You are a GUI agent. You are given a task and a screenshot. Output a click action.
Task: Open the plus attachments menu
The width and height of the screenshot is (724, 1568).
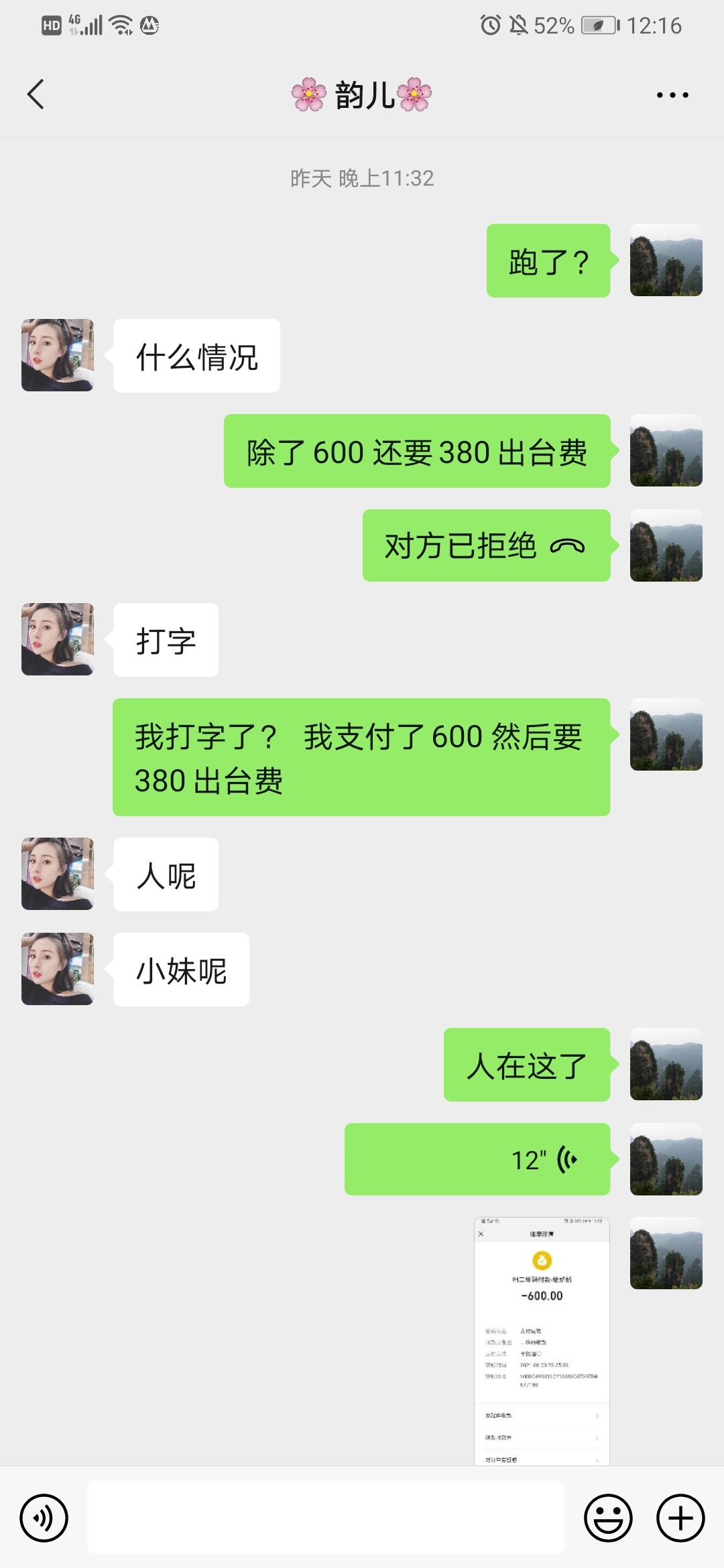click(680, 1518)
